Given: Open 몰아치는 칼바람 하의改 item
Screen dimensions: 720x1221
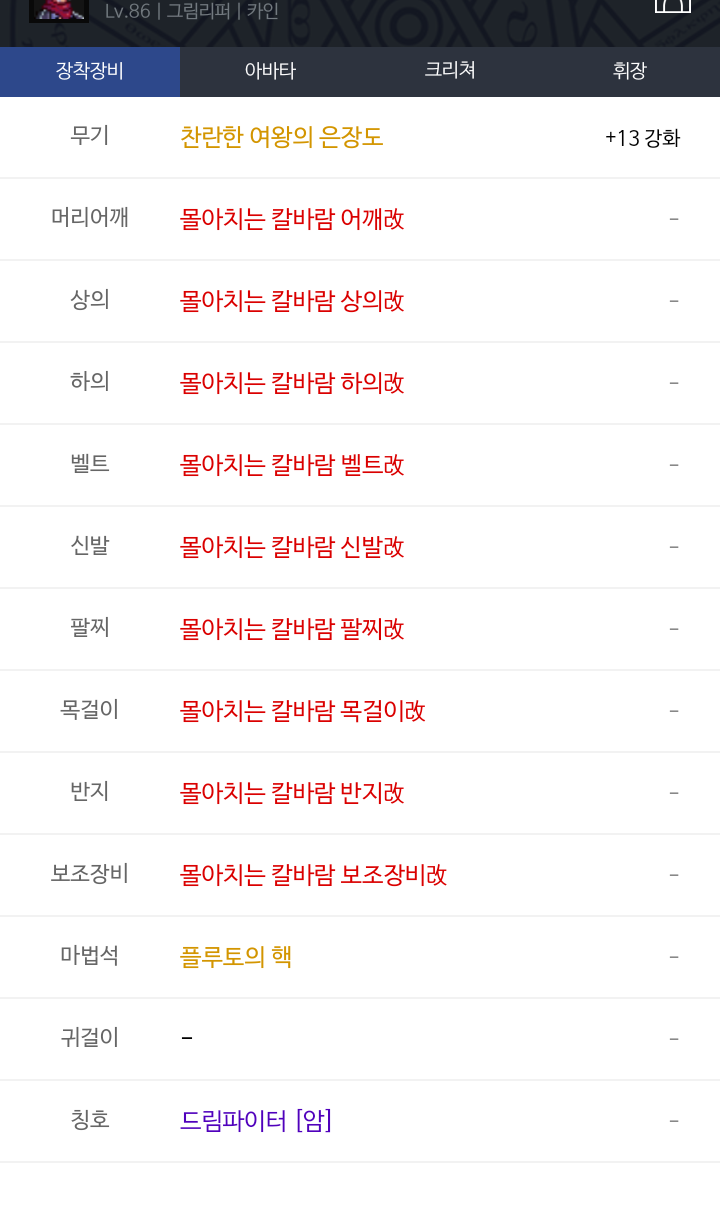Looking at the screenshot, I should (292, 383).
